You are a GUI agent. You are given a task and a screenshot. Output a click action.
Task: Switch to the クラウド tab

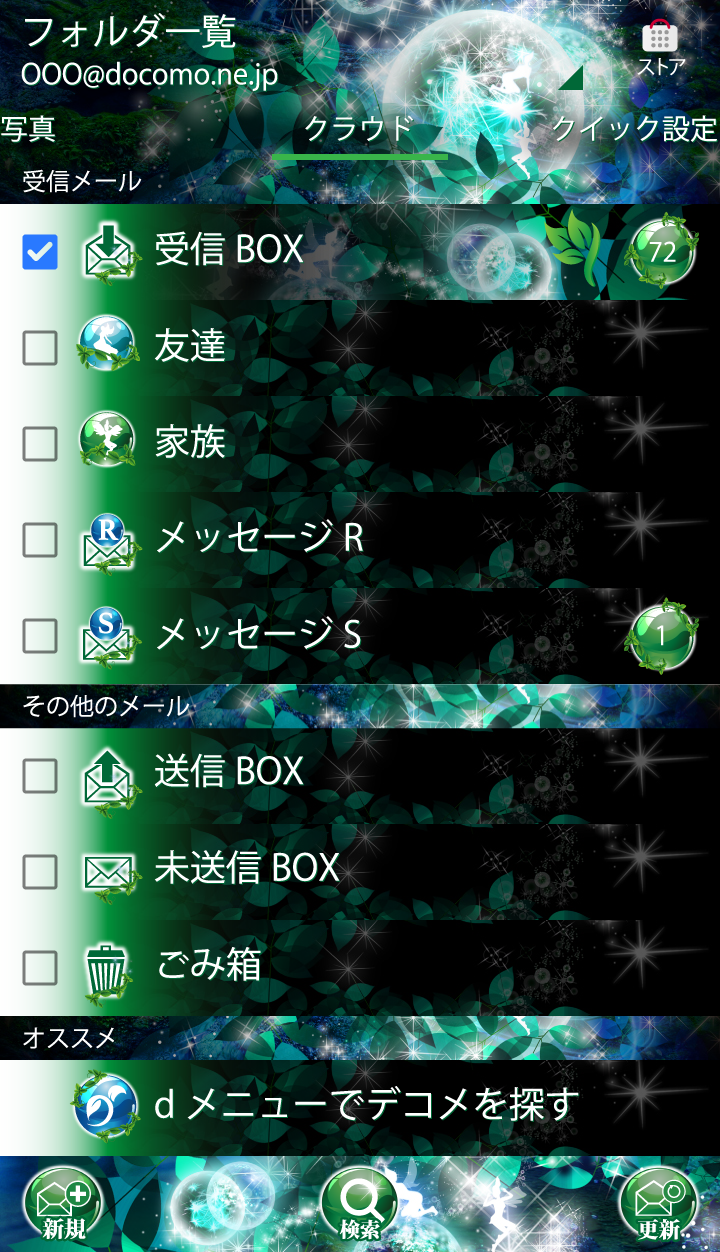pyautogui.click(x=358, y=130)
